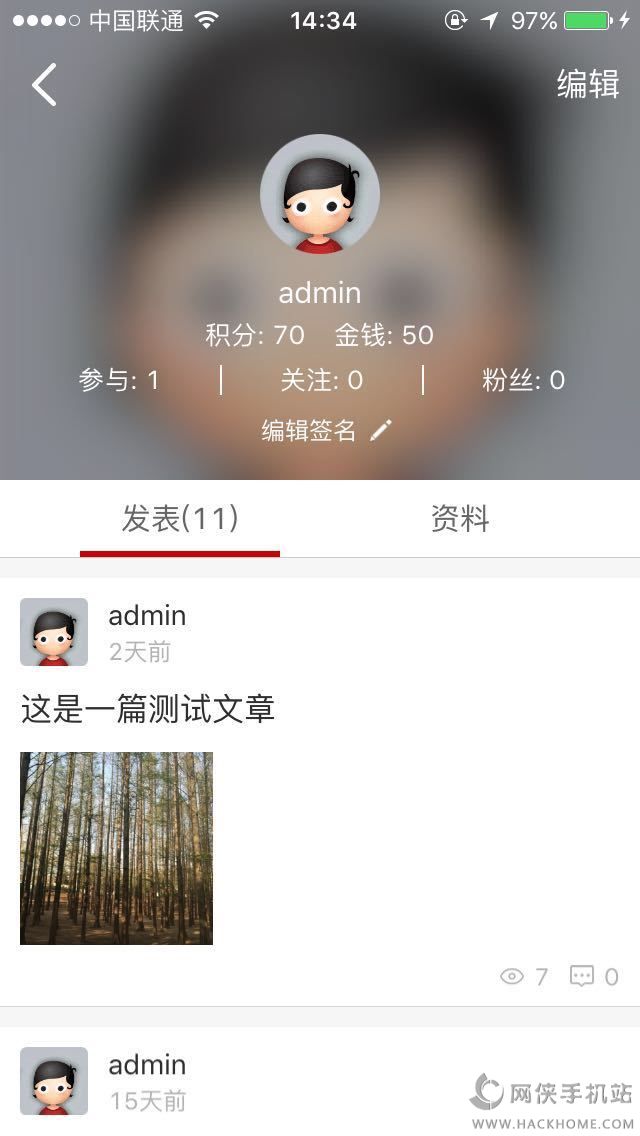The width and height of the screenshot is (640, 1136).
Task: Open comments on the 2天前 post
Action: point(594,976)
